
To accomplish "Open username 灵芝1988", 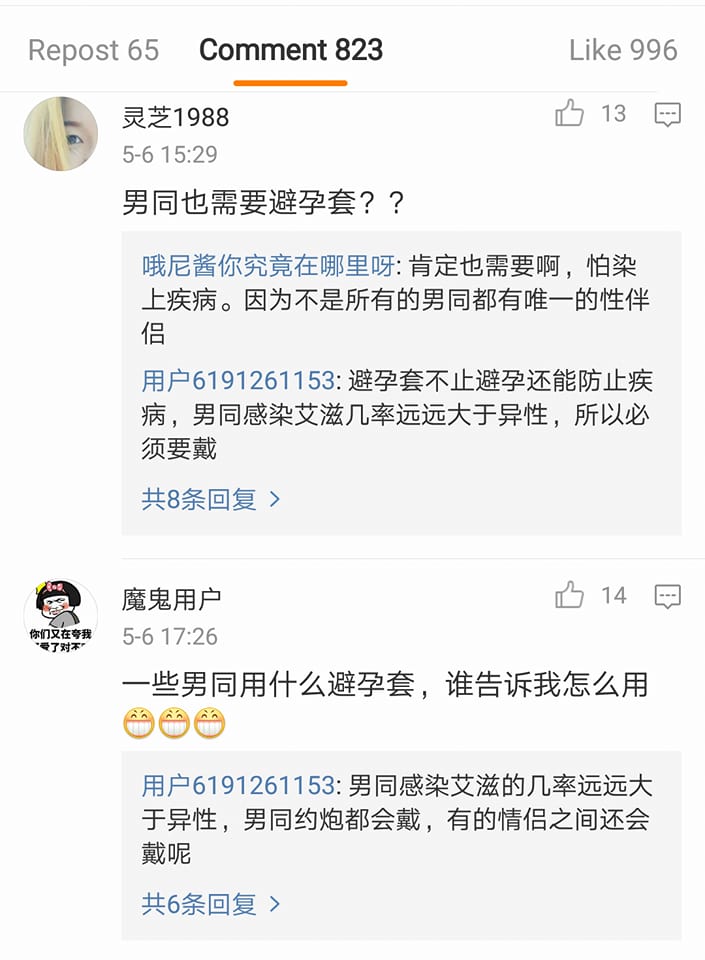I will [x=175, y=117].
